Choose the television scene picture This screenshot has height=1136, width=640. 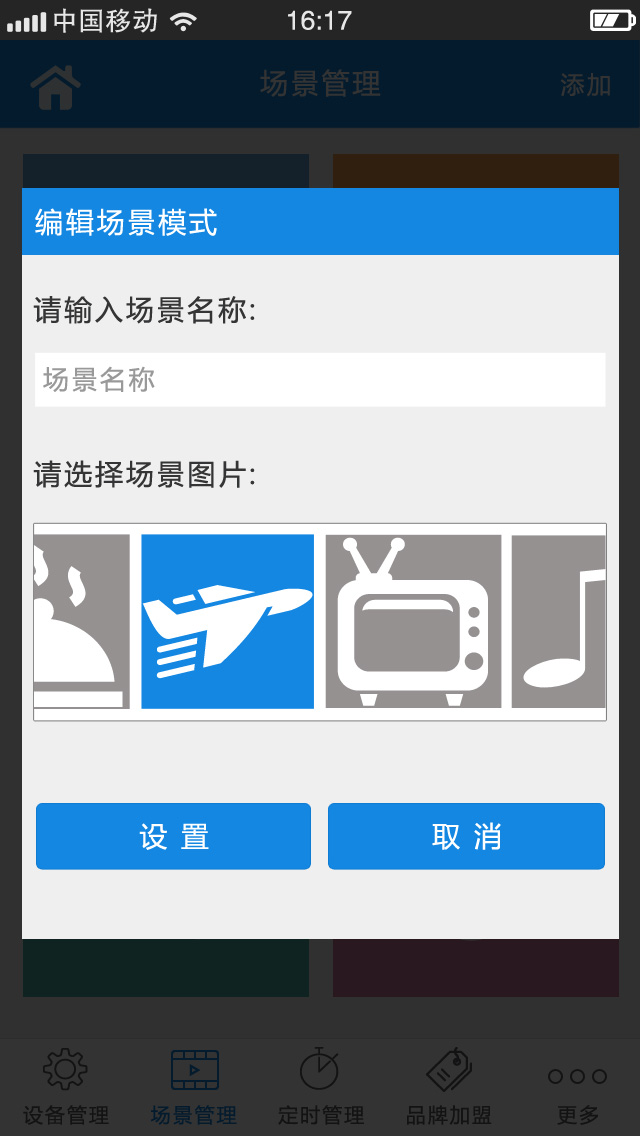tap(413, 621)
